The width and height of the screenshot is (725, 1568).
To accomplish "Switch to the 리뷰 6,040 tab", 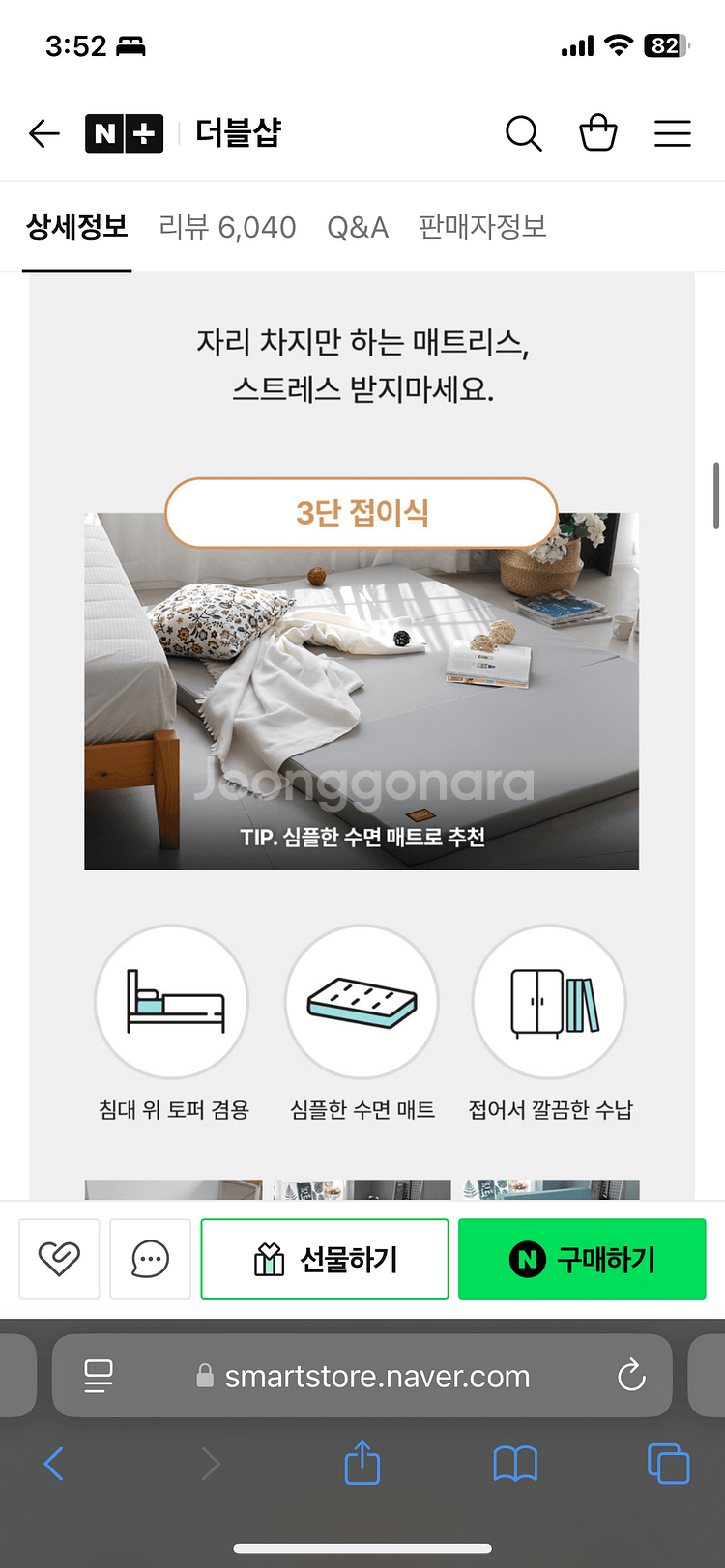I will tap(227, 227).
